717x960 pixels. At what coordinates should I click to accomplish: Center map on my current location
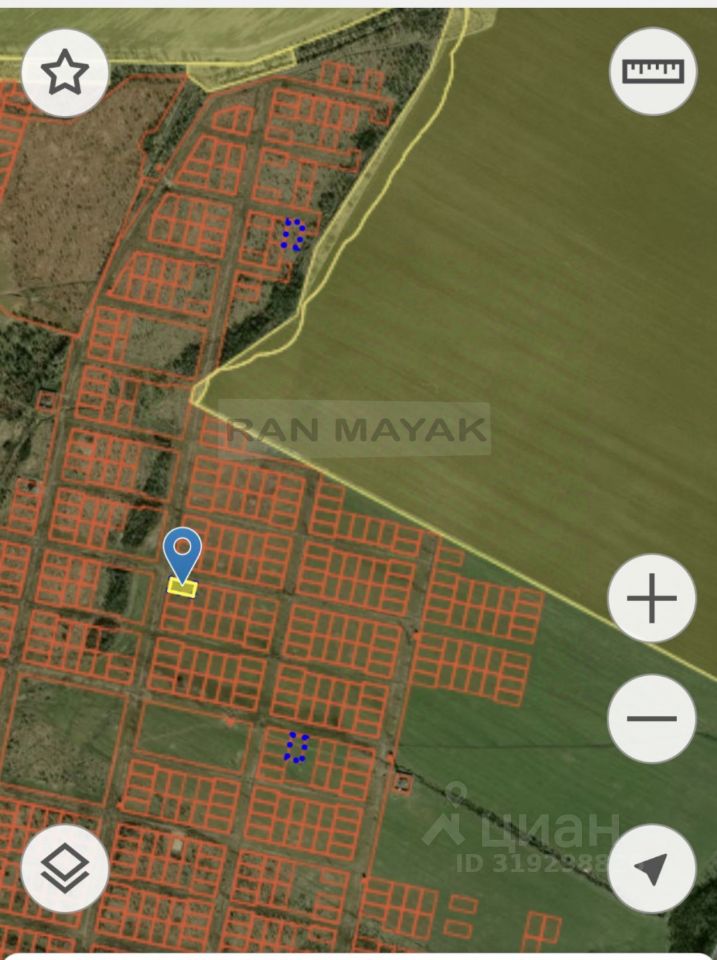click(651, 868)
